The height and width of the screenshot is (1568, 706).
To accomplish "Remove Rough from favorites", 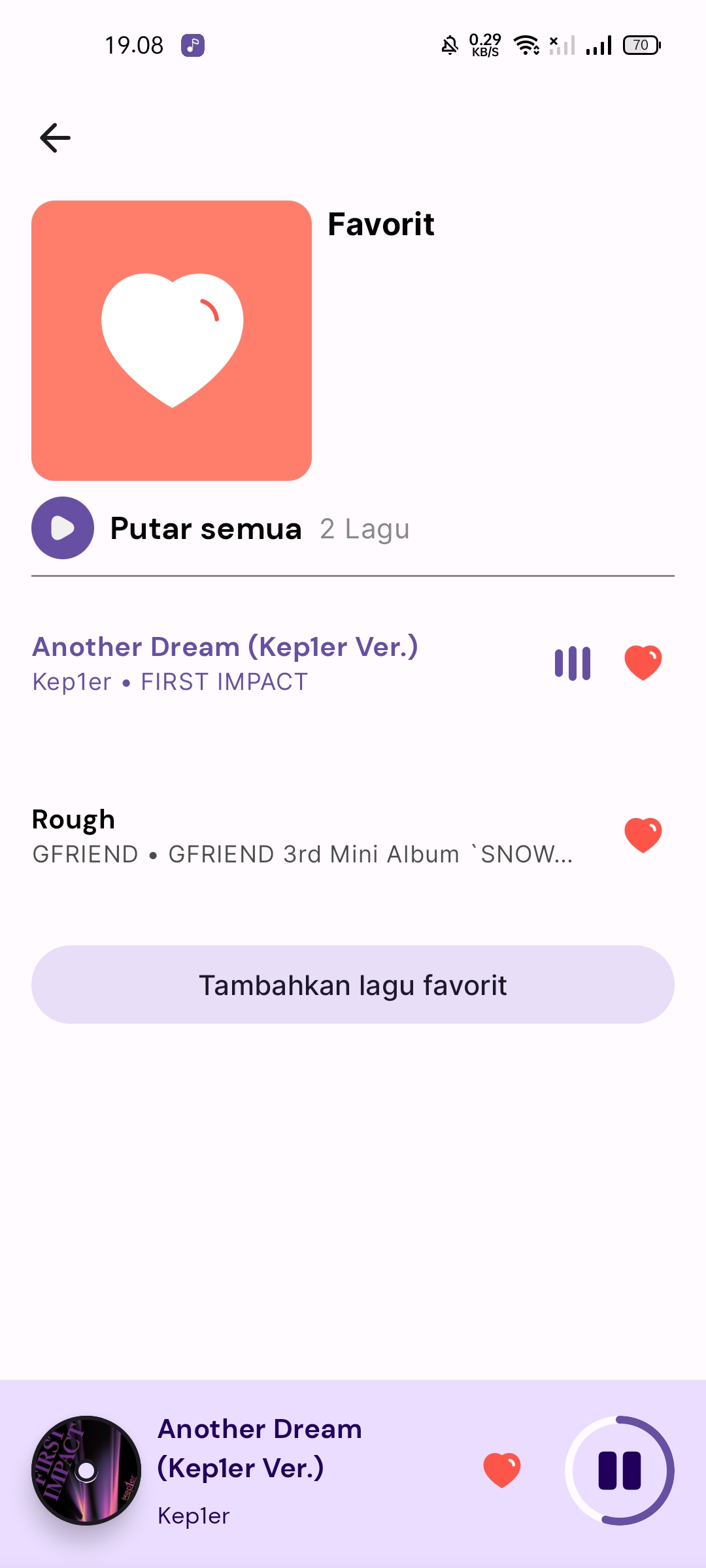I will (643, 836).
